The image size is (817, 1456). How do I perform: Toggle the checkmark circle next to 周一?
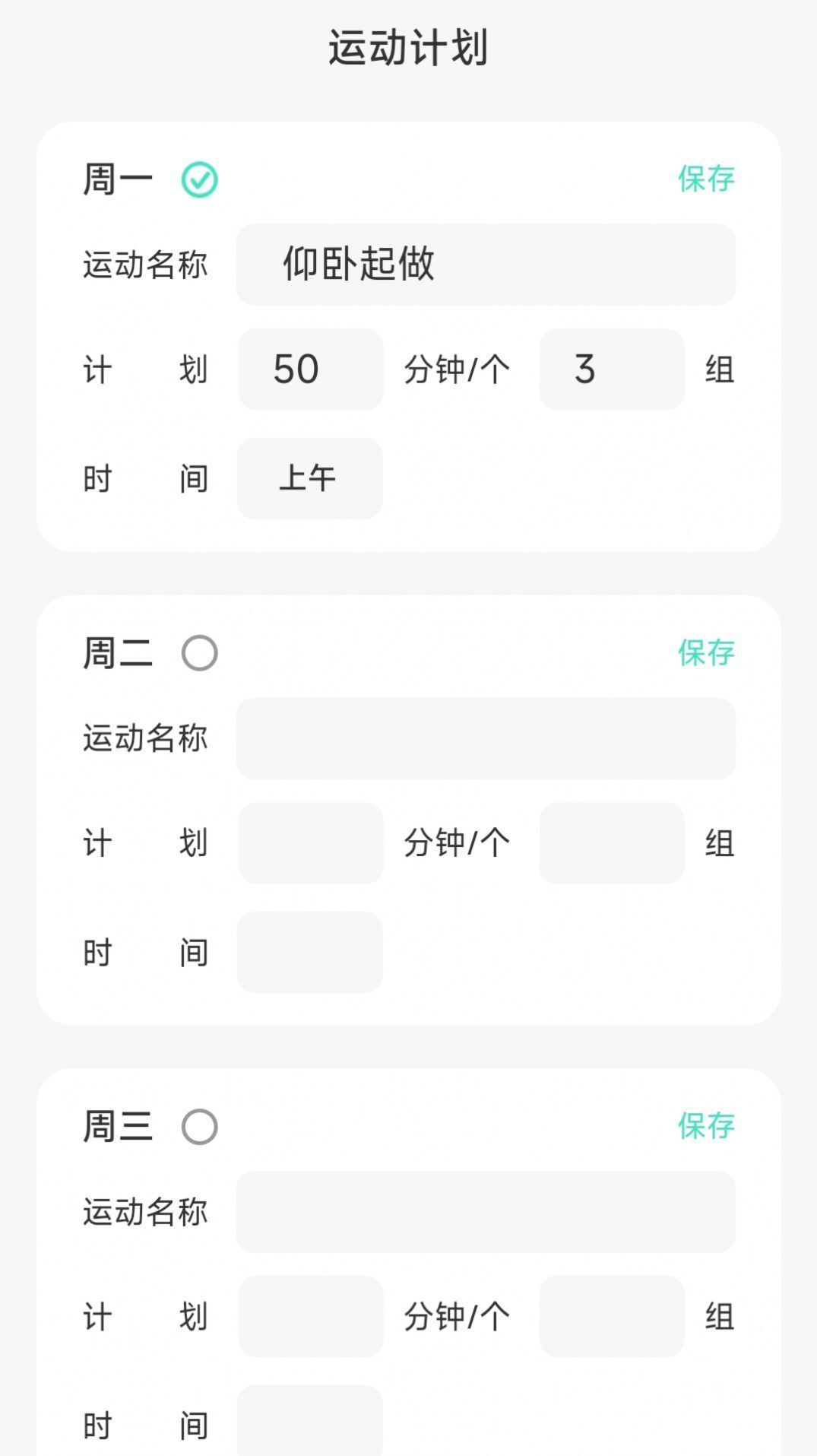(x=198, y=179)
